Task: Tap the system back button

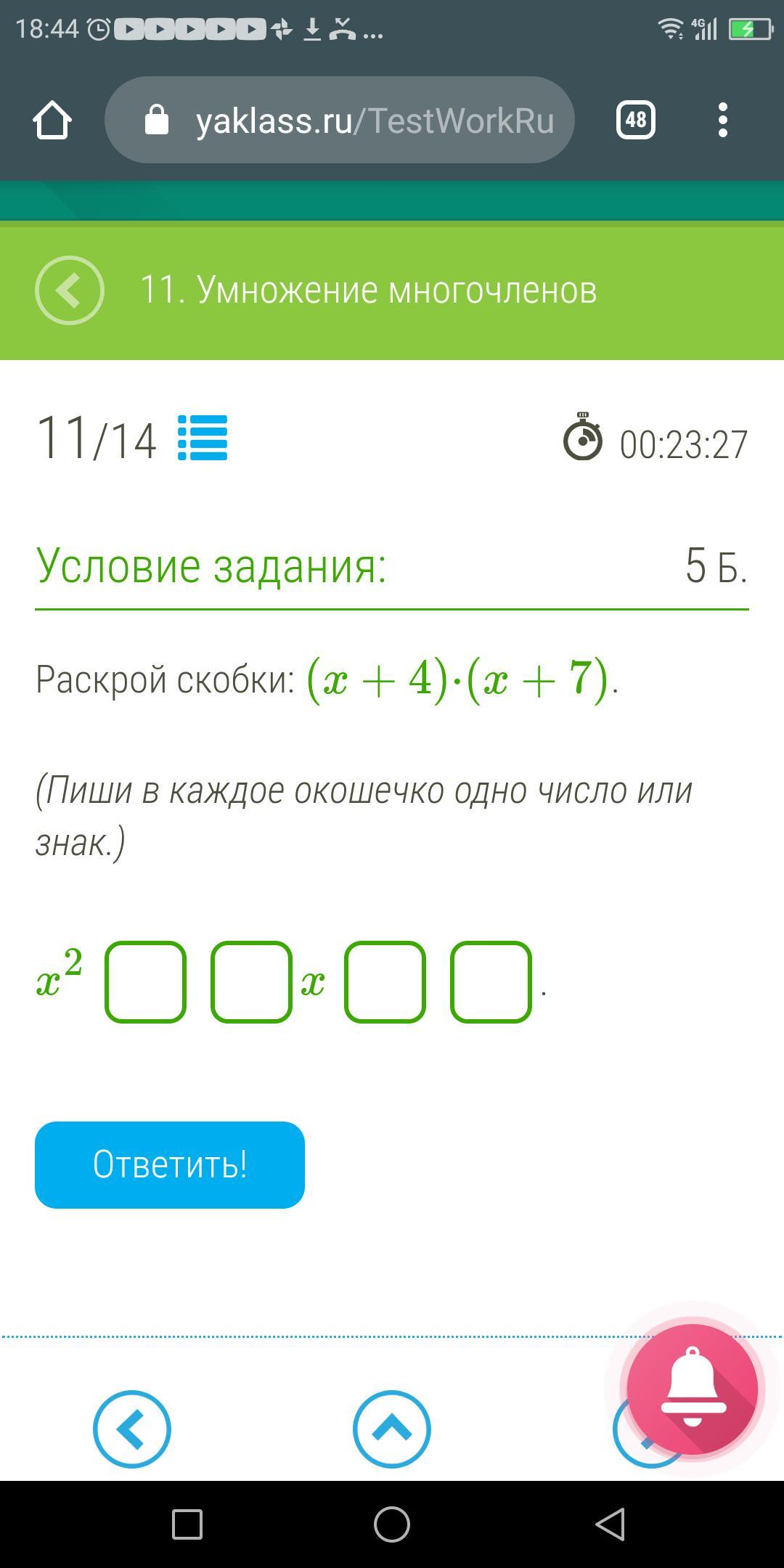Action: [610, 1524]
